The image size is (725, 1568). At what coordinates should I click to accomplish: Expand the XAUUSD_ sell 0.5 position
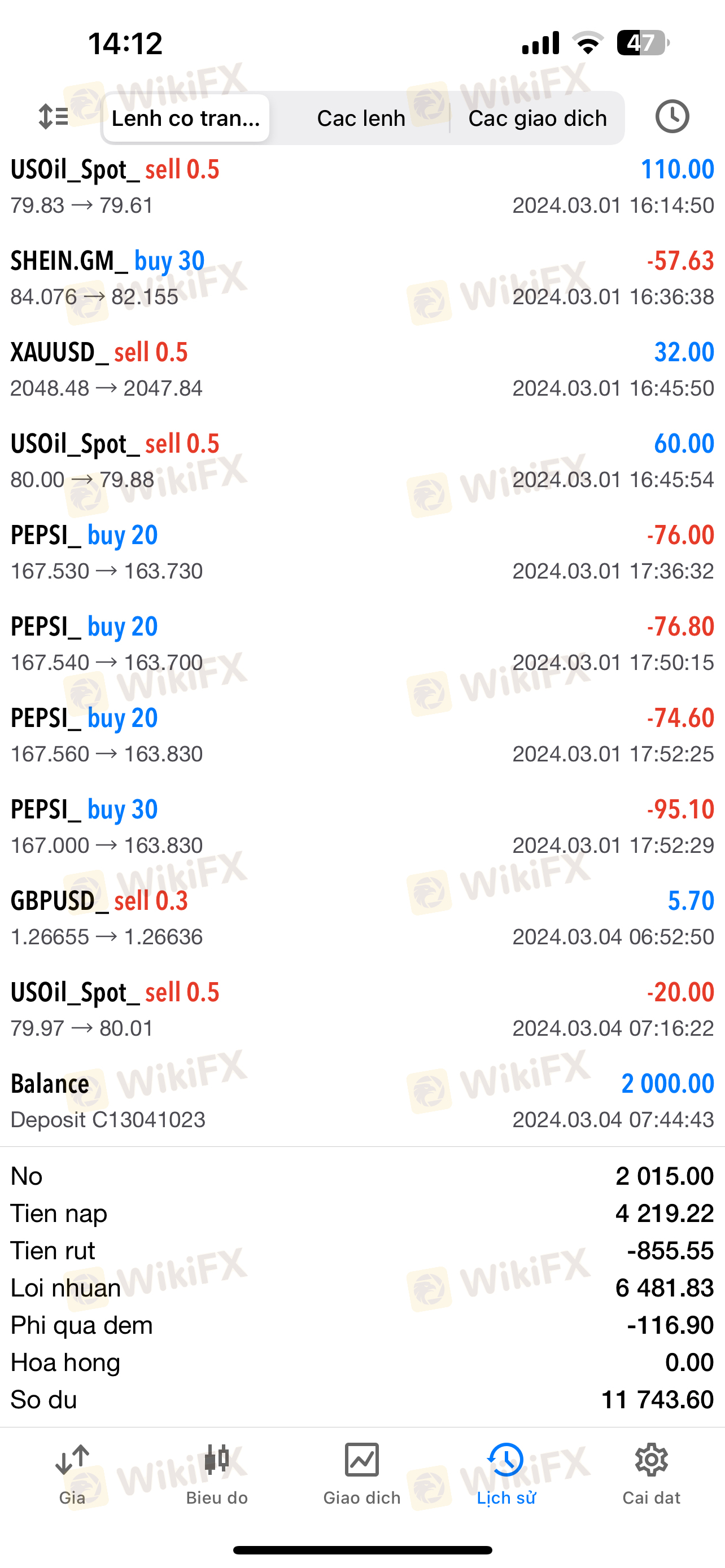pos(362,369)
